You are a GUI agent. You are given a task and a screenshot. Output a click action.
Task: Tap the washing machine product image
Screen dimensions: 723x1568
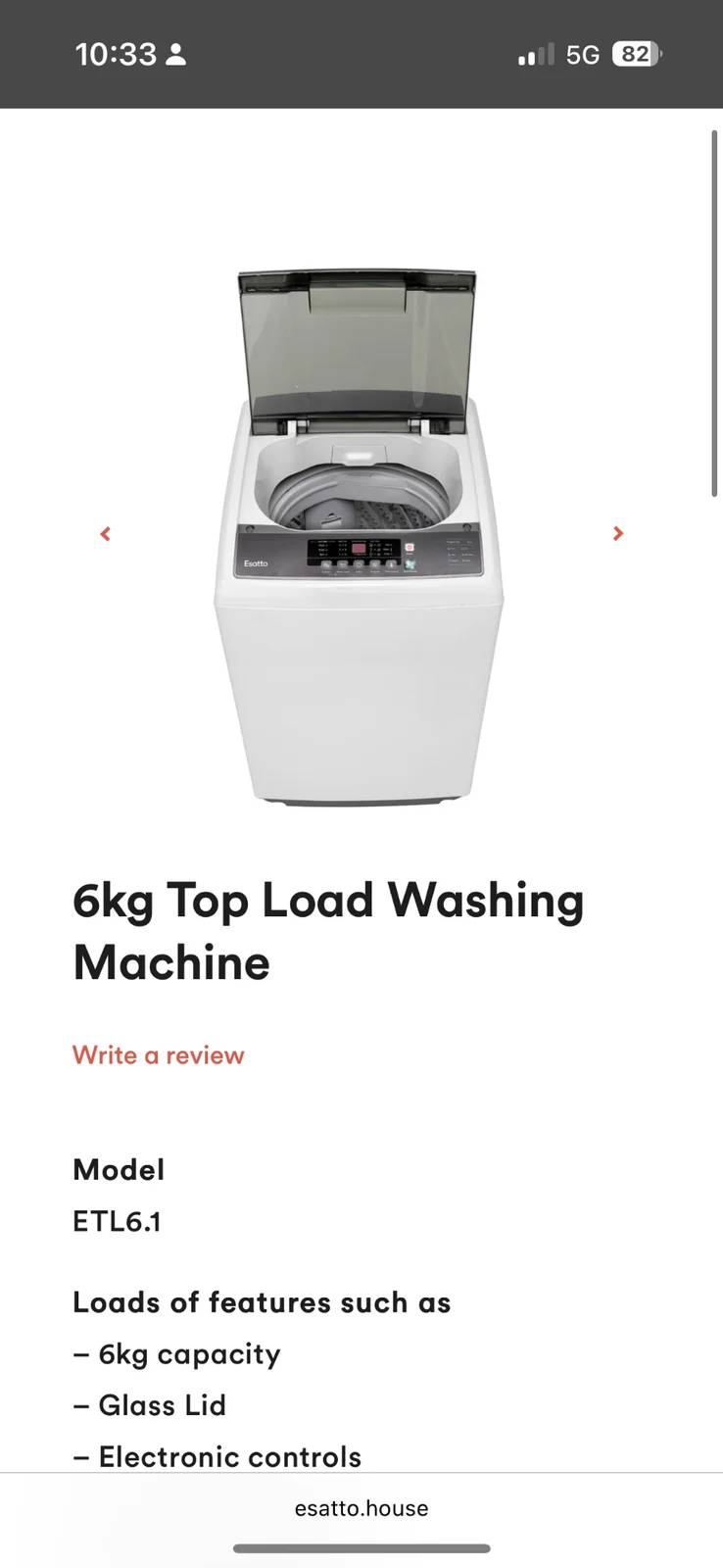coord(359,536)
